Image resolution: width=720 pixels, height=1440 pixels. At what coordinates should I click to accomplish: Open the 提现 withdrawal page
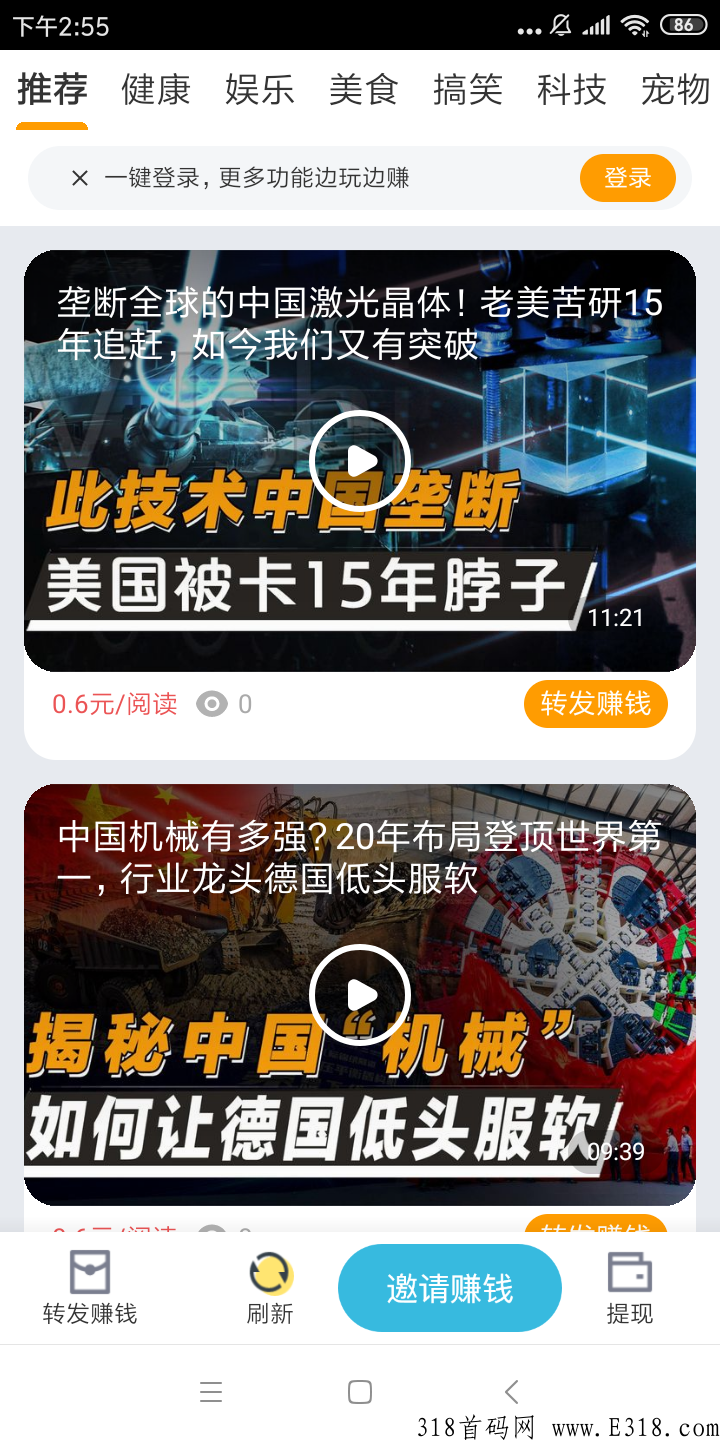pyautogui.click(x=630, y=1289)
